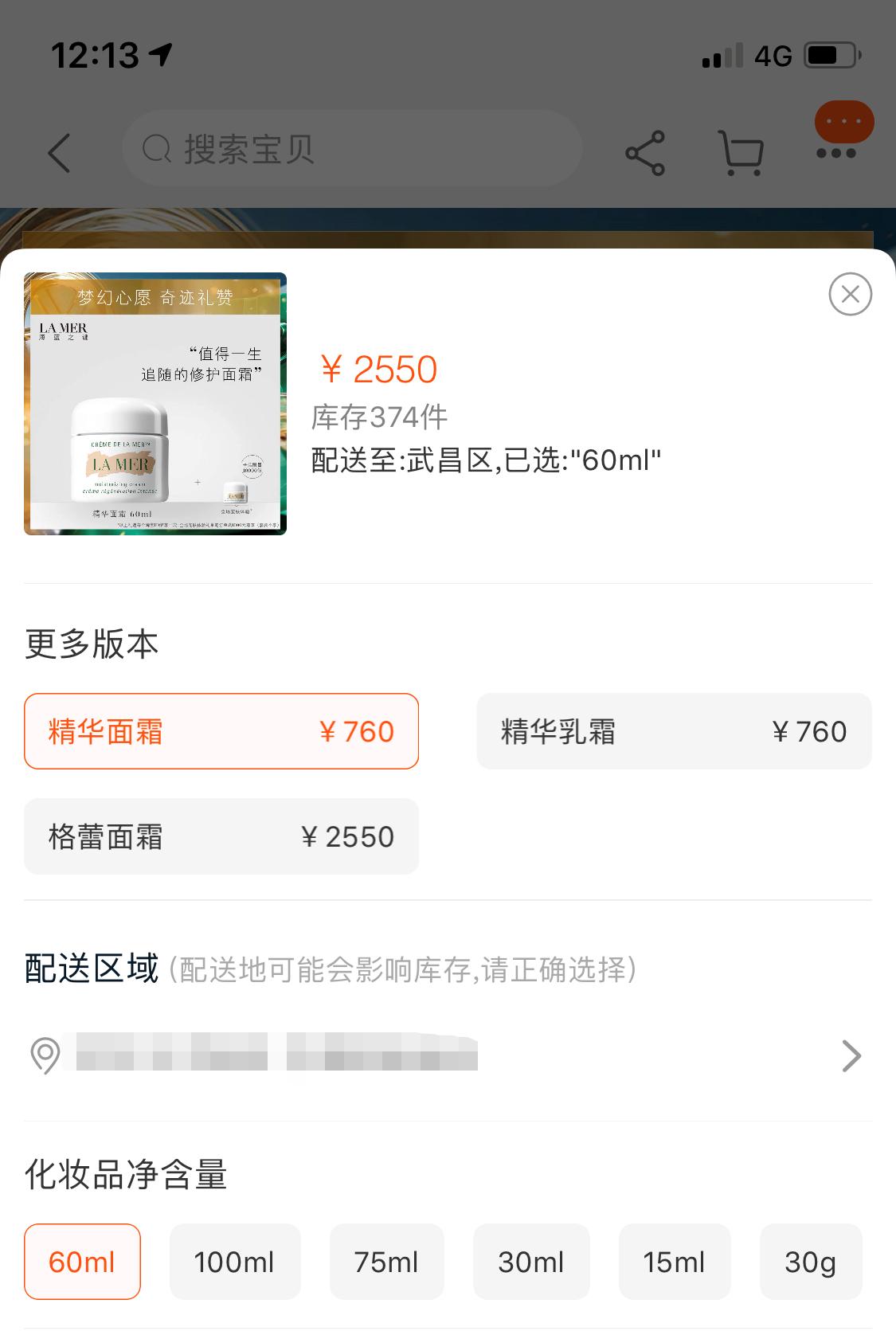
Task: Open the shopping cart icon
Action: [x=741, y=153]
